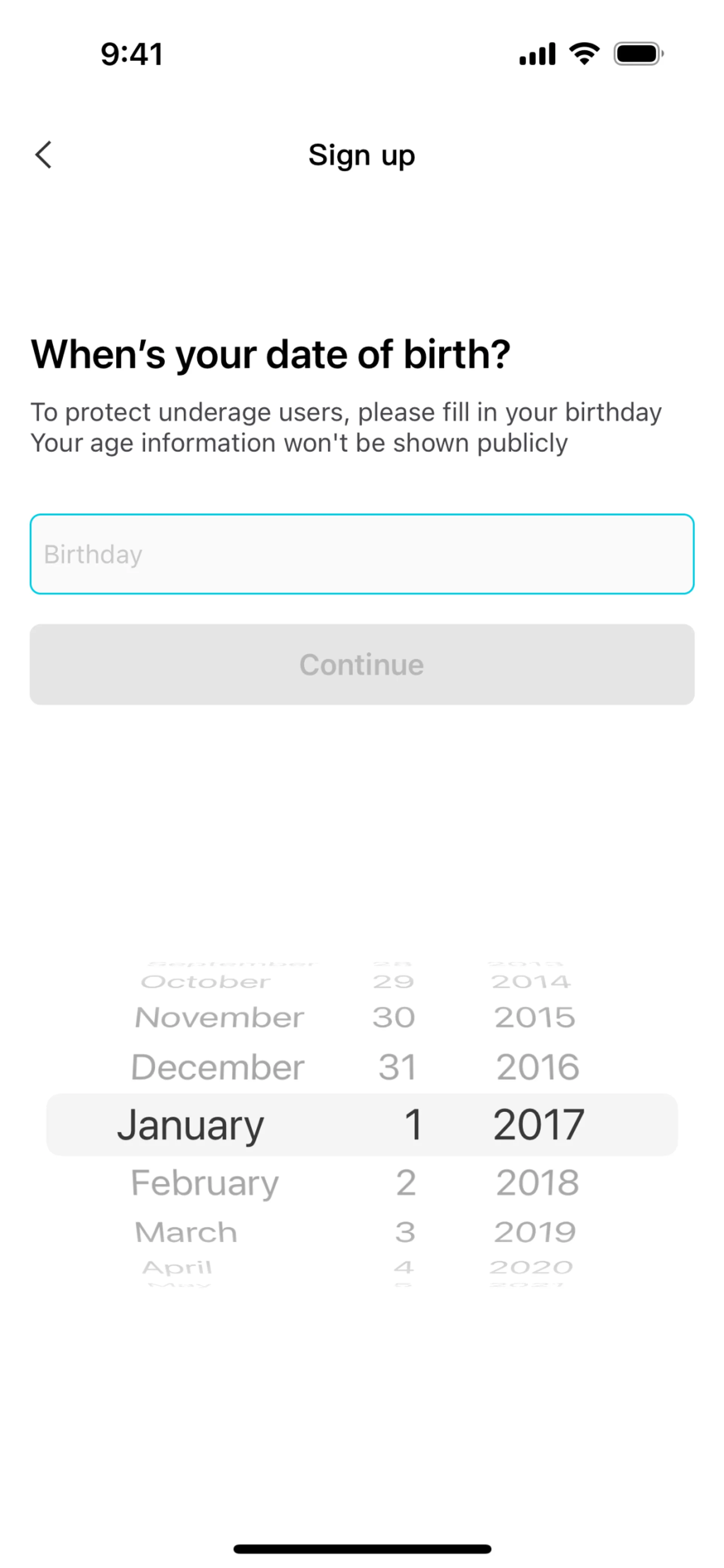
Task: Pick year 2015 in the year wheel
Action: [x=535, y=1017]
